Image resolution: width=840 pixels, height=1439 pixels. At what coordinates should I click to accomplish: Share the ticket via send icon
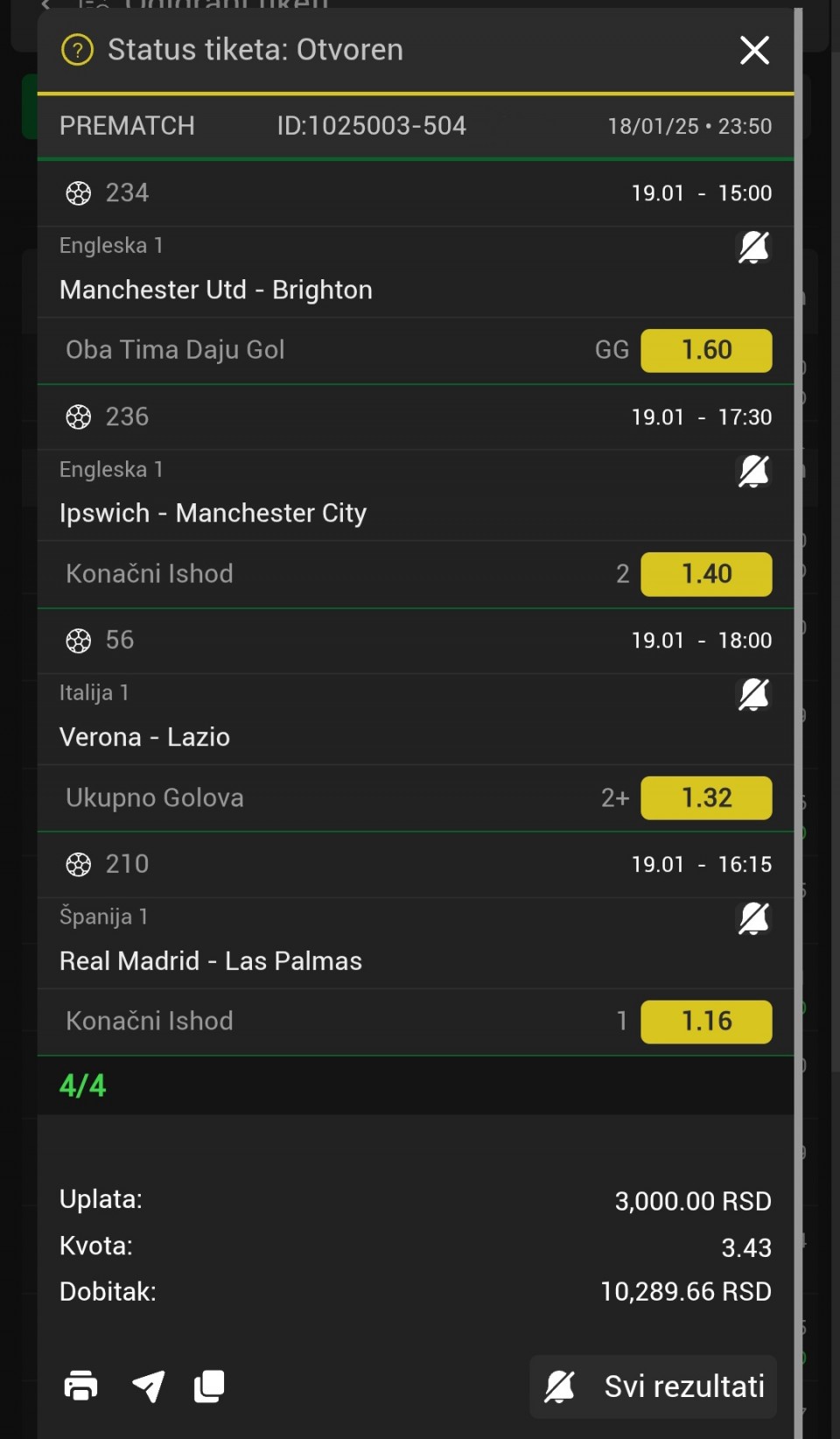[x=148, y=1386]
